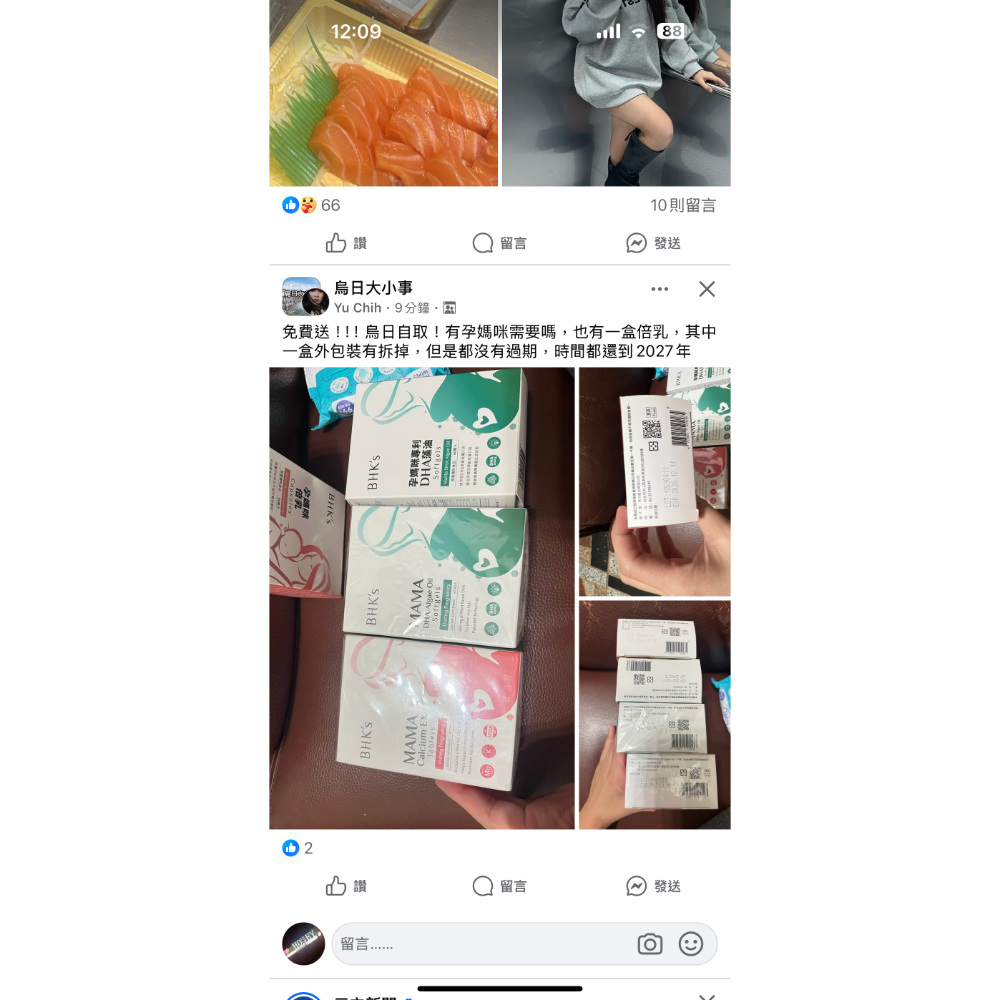This screenshot has width=1000, height=1000.
Task: Open the large BHK's boxes photo
Action: (x=421, y=598)
